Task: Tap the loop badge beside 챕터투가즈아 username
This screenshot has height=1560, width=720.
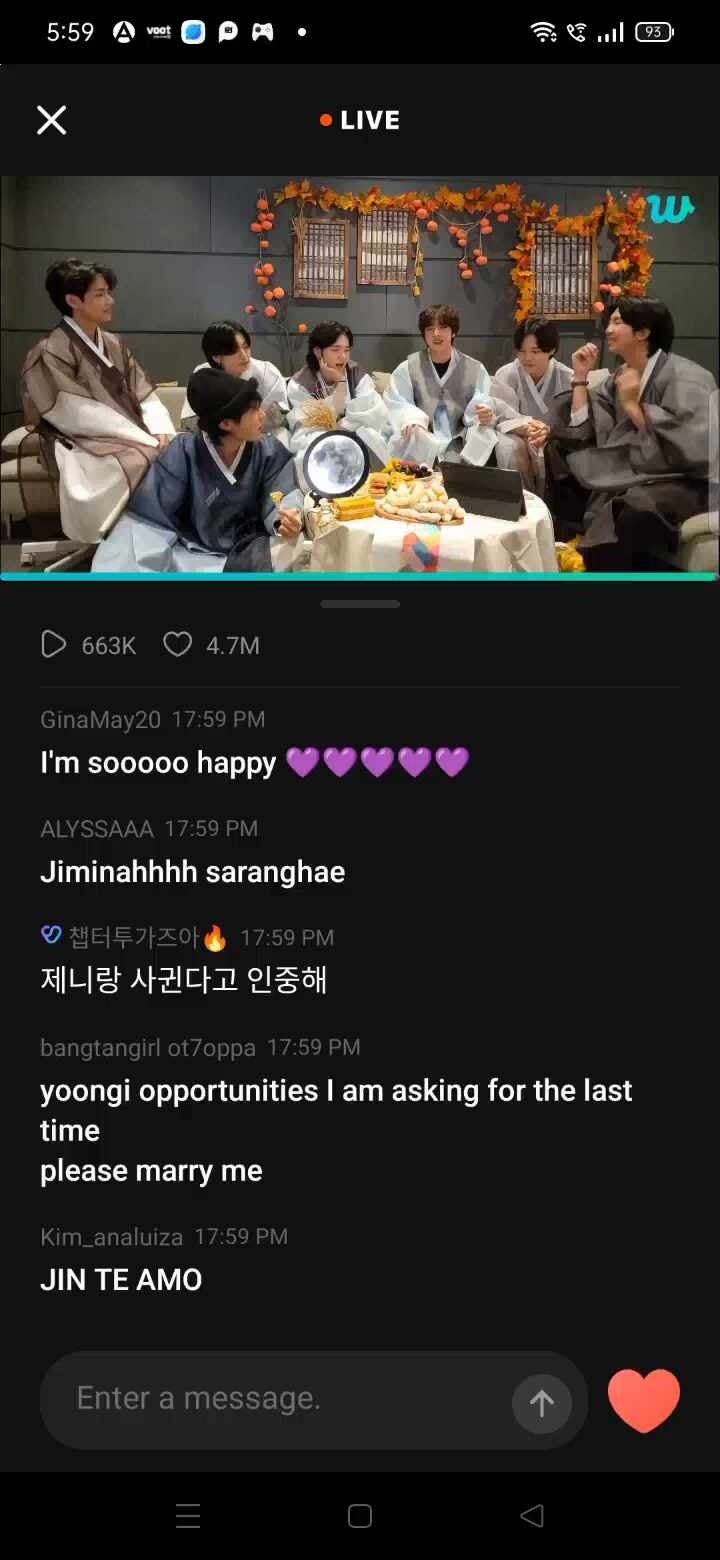Action: [52, 936]
